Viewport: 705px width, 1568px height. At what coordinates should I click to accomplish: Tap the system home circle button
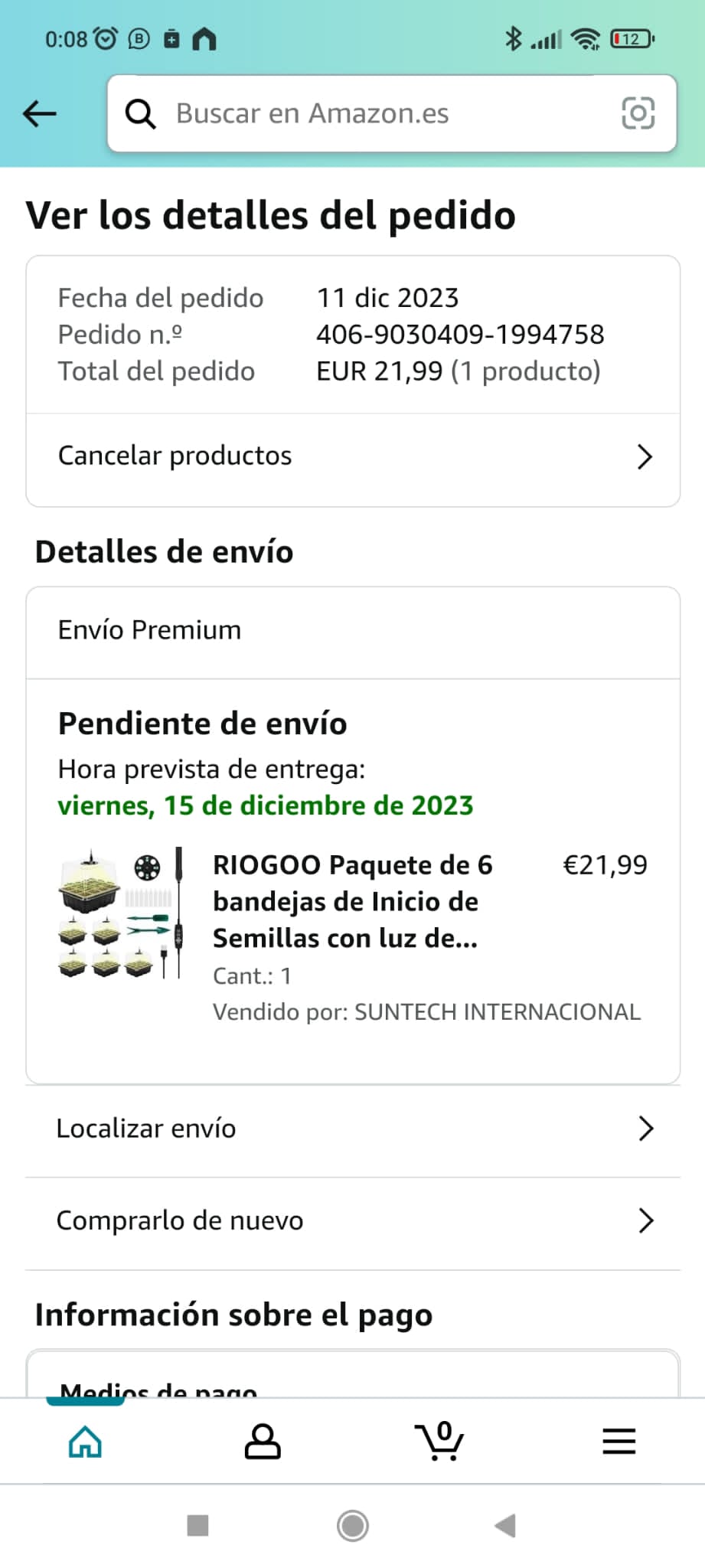(352, 1526)
